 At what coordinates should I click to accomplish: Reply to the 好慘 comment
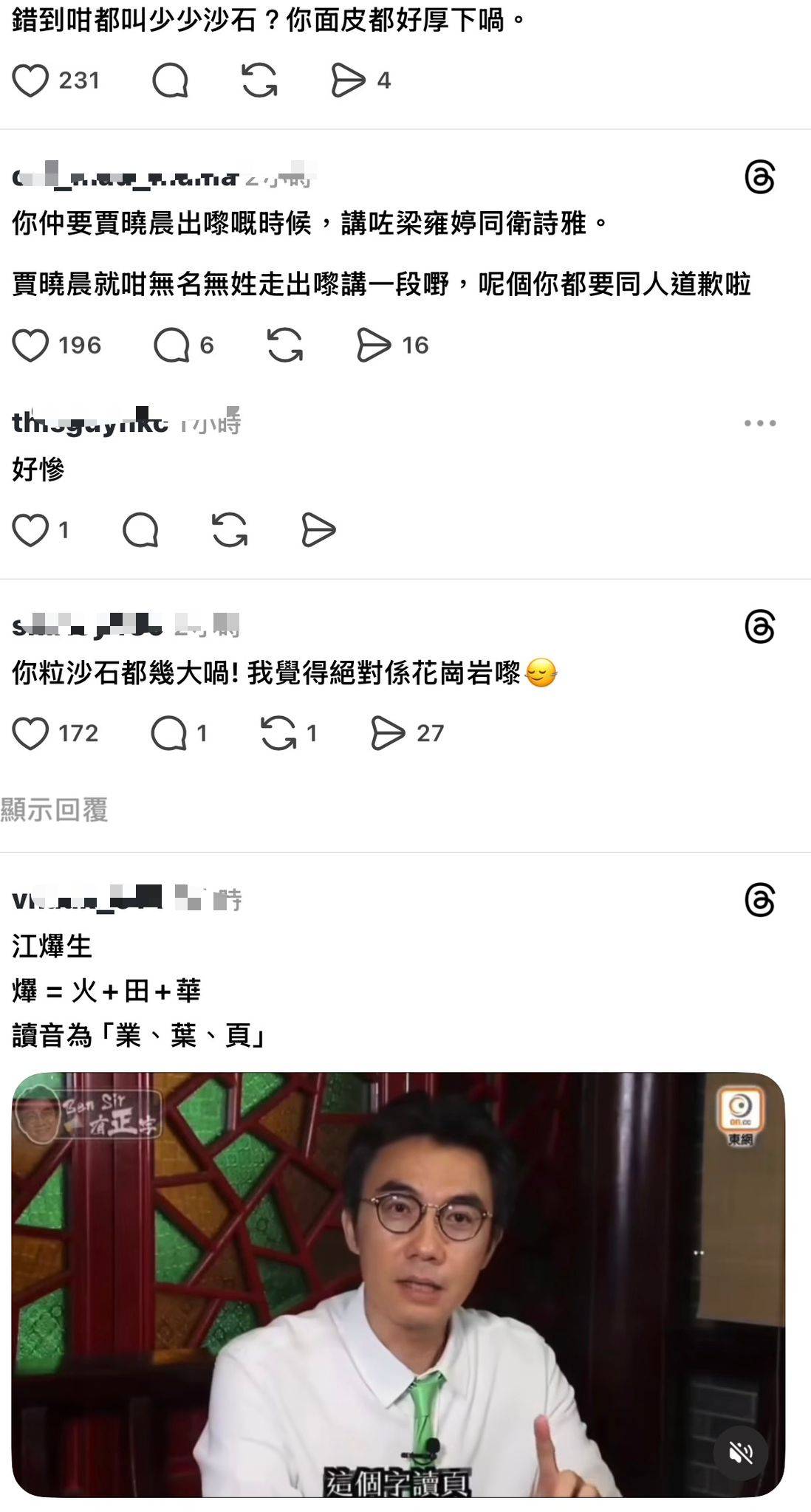pyautogui.click(x=140, y=530)
